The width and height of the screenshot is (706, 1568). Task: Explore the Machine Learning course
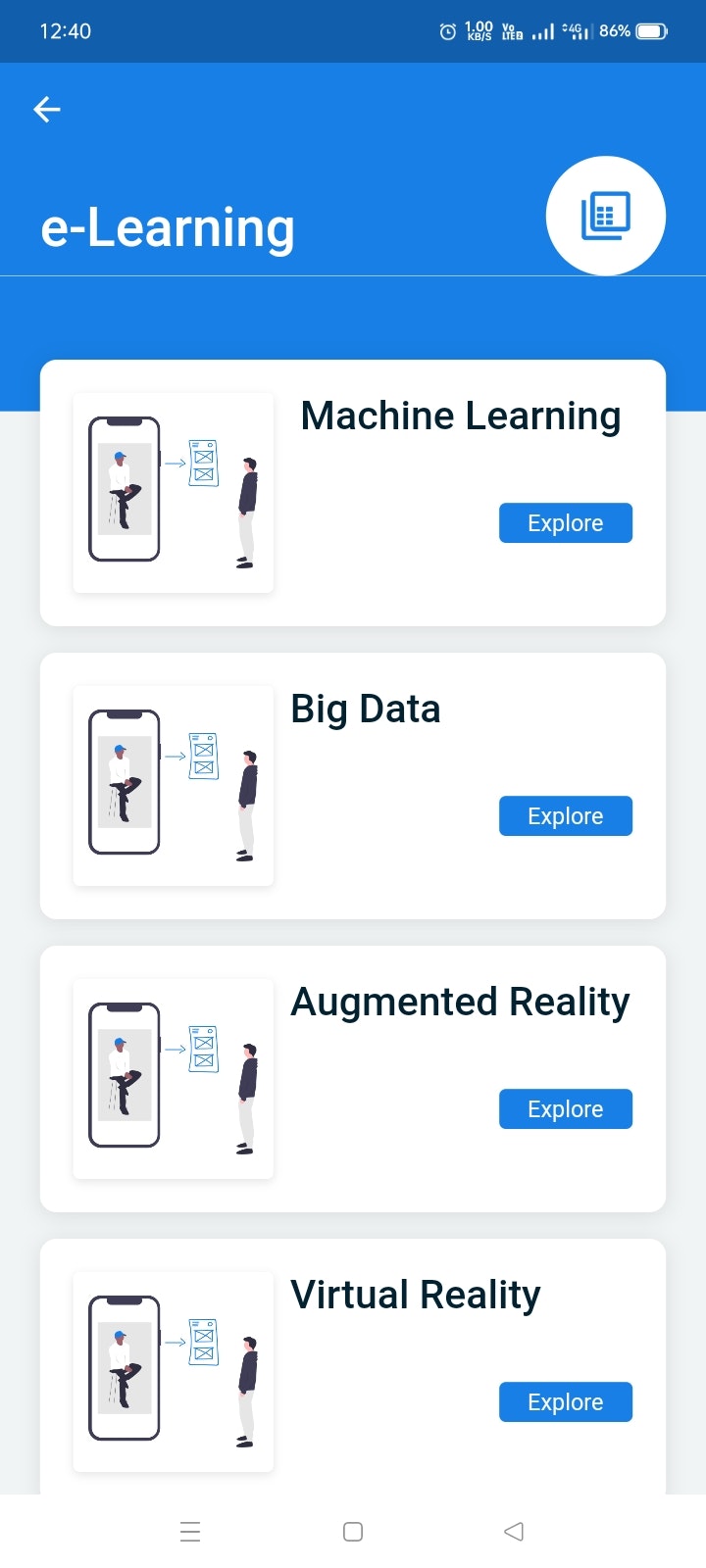pos(565,522)
